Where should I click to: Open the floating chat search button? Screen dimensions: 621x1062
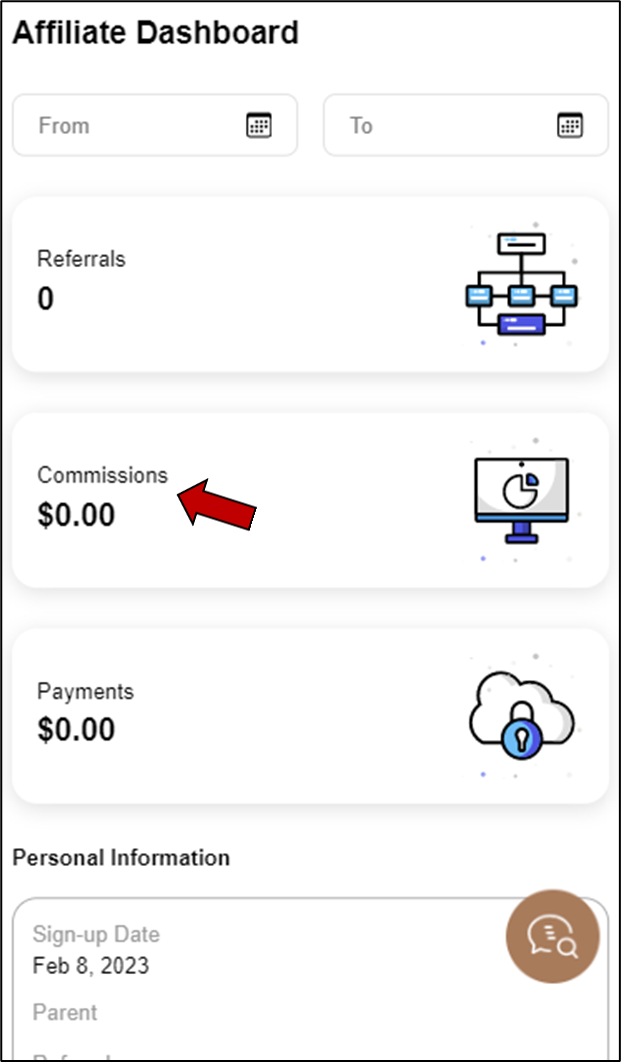(x=553, y=937)
